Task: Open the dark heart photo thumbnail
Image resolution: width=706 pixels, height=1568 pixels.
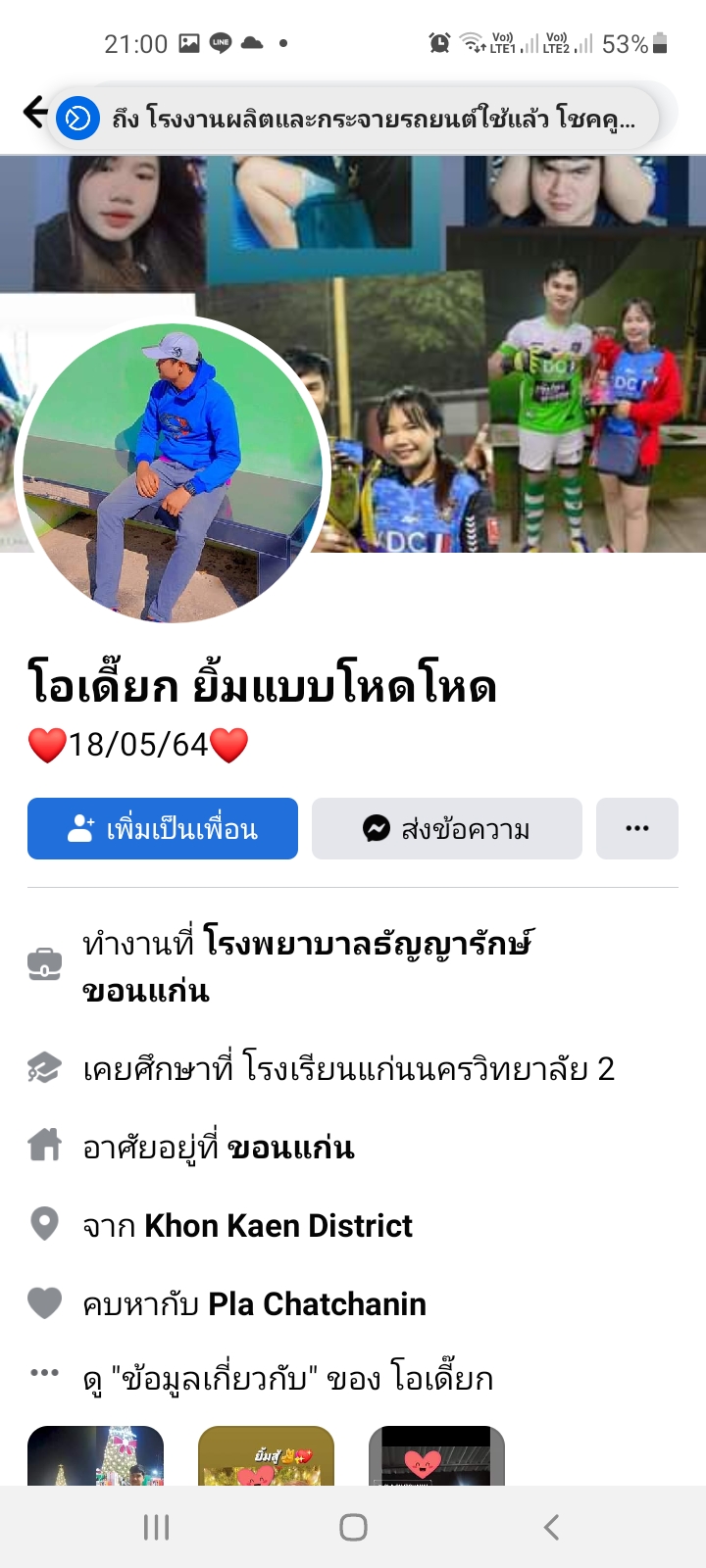Action: click(436, 1456)
